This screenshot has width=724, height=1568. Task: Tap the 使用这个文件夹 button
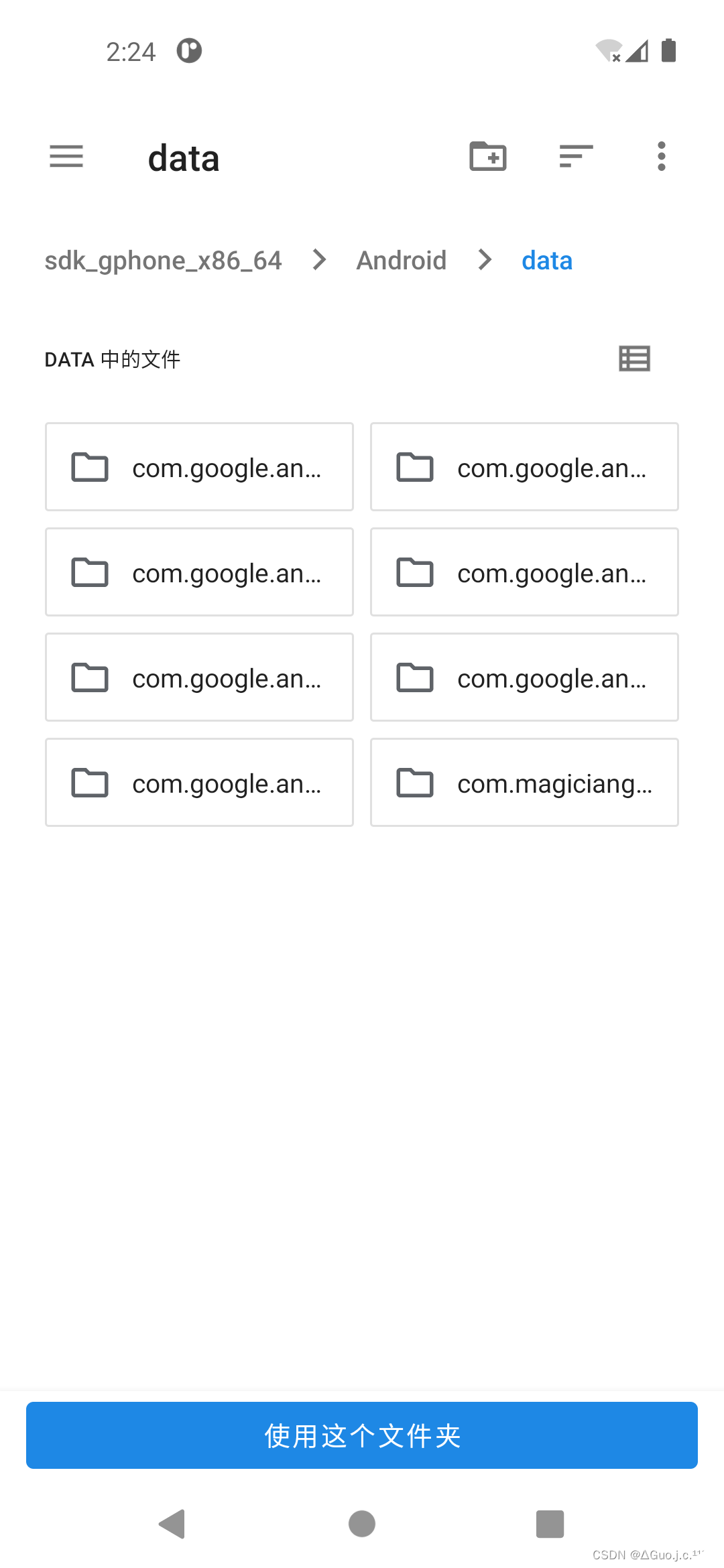click(362, 1435)
